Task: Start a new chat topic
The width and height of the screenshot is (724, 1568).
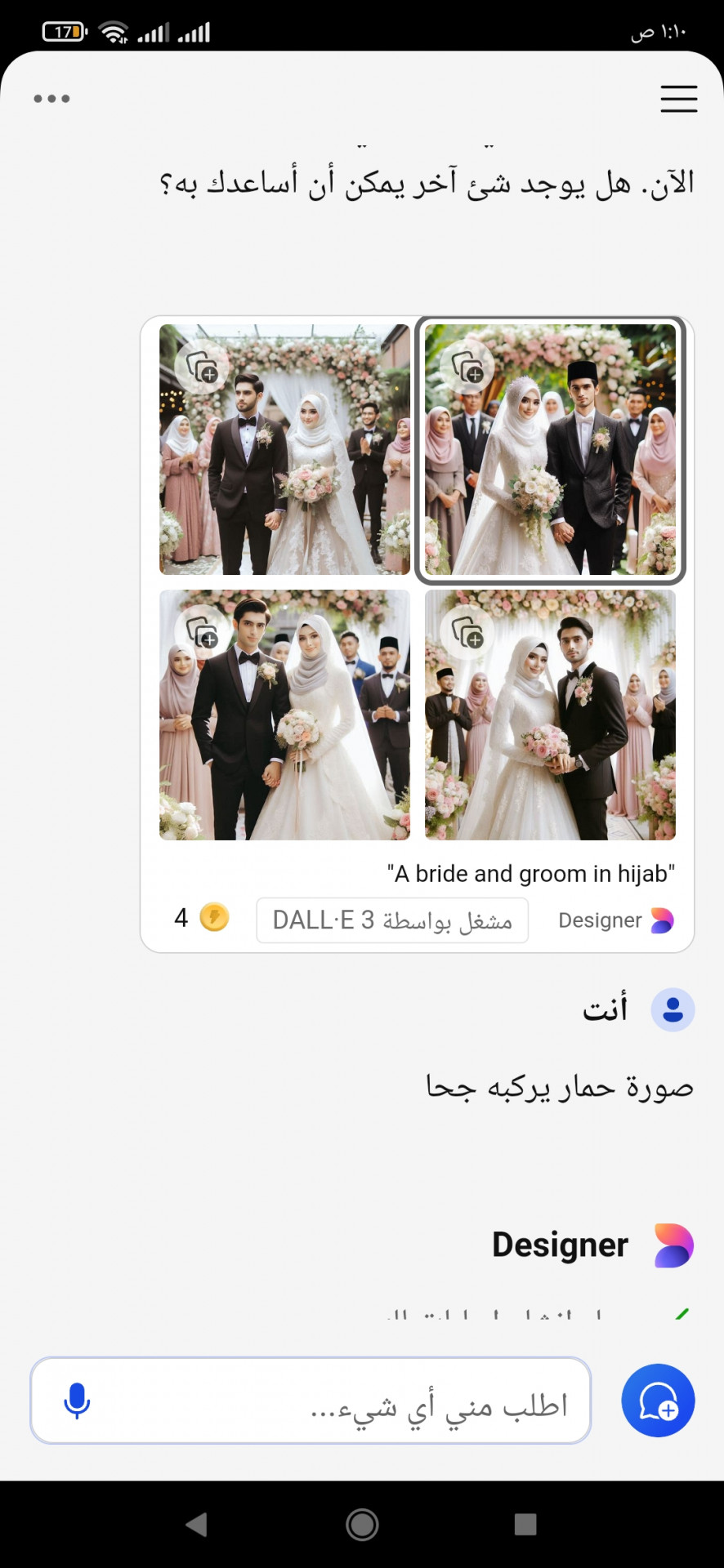Action: [658, 1401]
